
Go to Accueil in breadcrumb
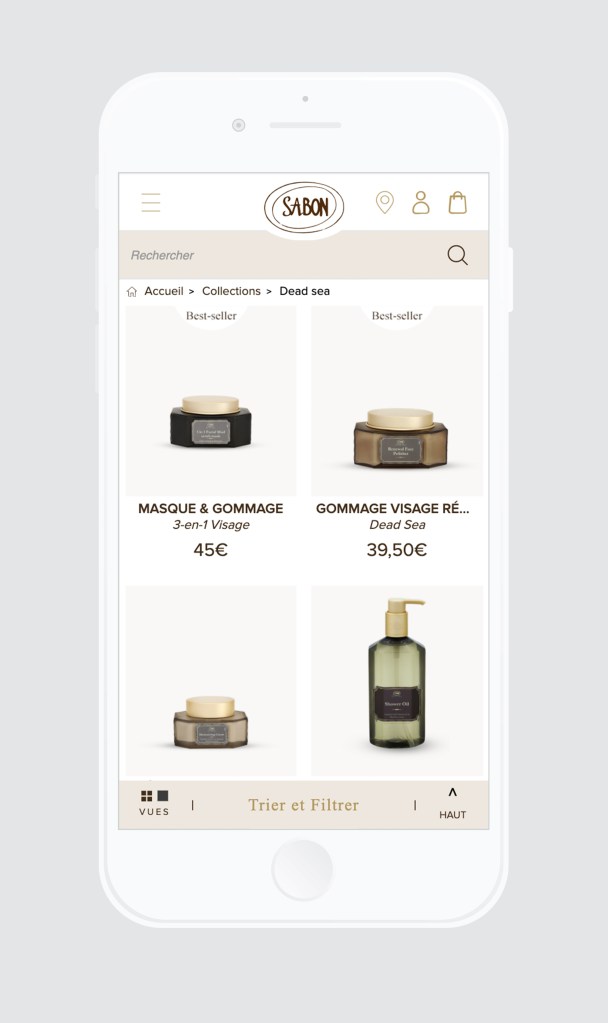pyautogui.click(x=163, y=291)
